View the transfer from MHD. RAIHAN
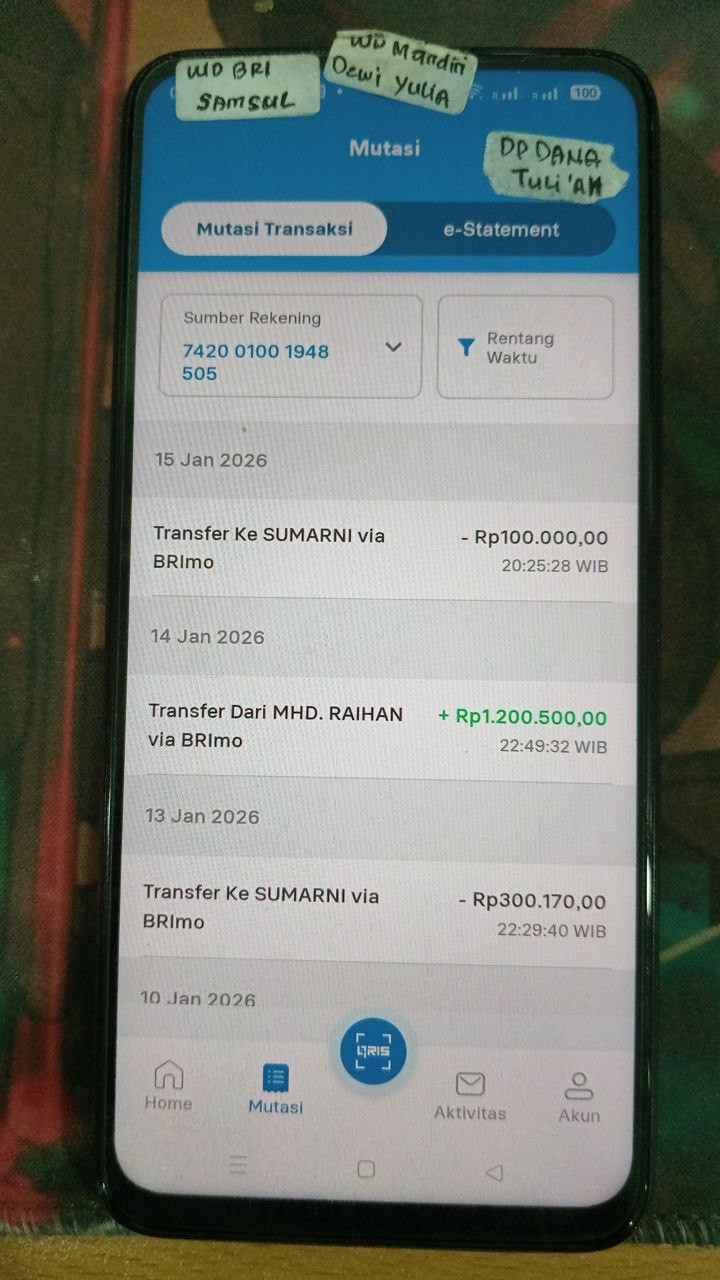 pyautogui.click(x=378, y=729)
